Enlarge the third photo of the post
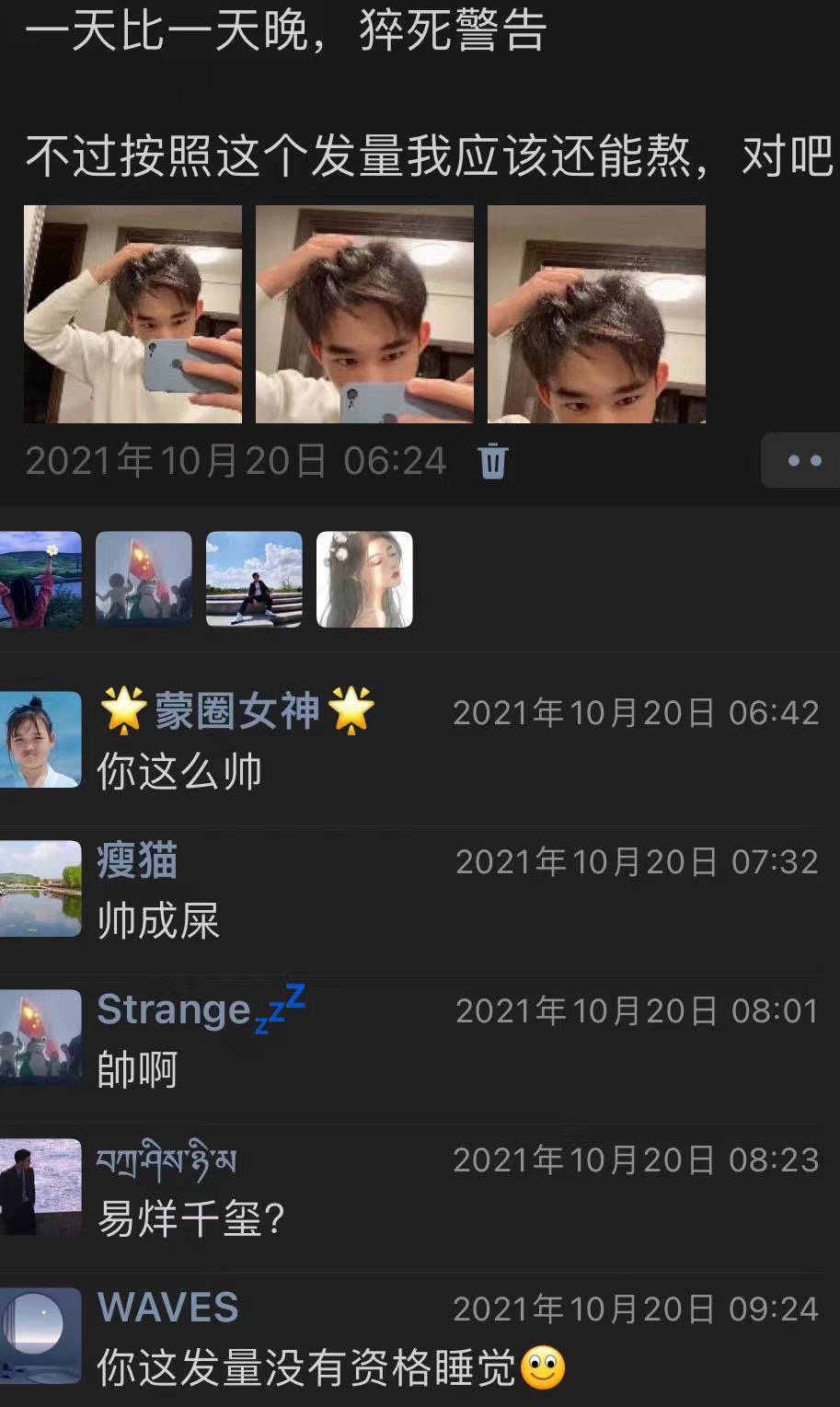The image size is (840, 1407). pyautogui.click(x=596, y=314)
